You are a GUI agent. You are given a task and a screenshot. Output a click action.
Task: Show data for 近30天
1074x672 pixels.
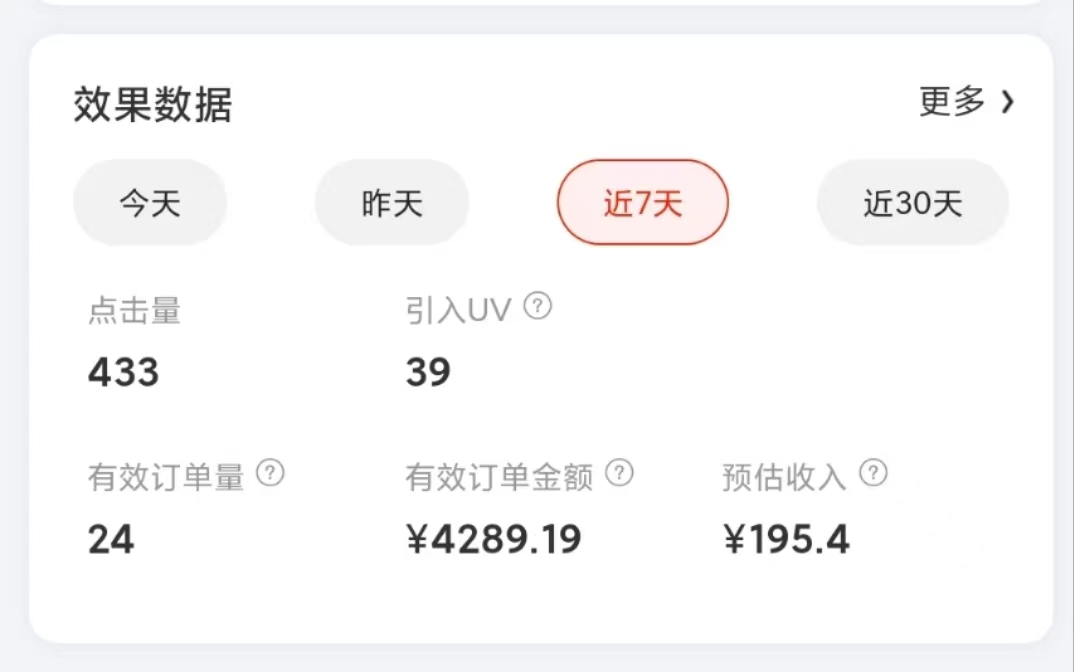click(912, 204)
